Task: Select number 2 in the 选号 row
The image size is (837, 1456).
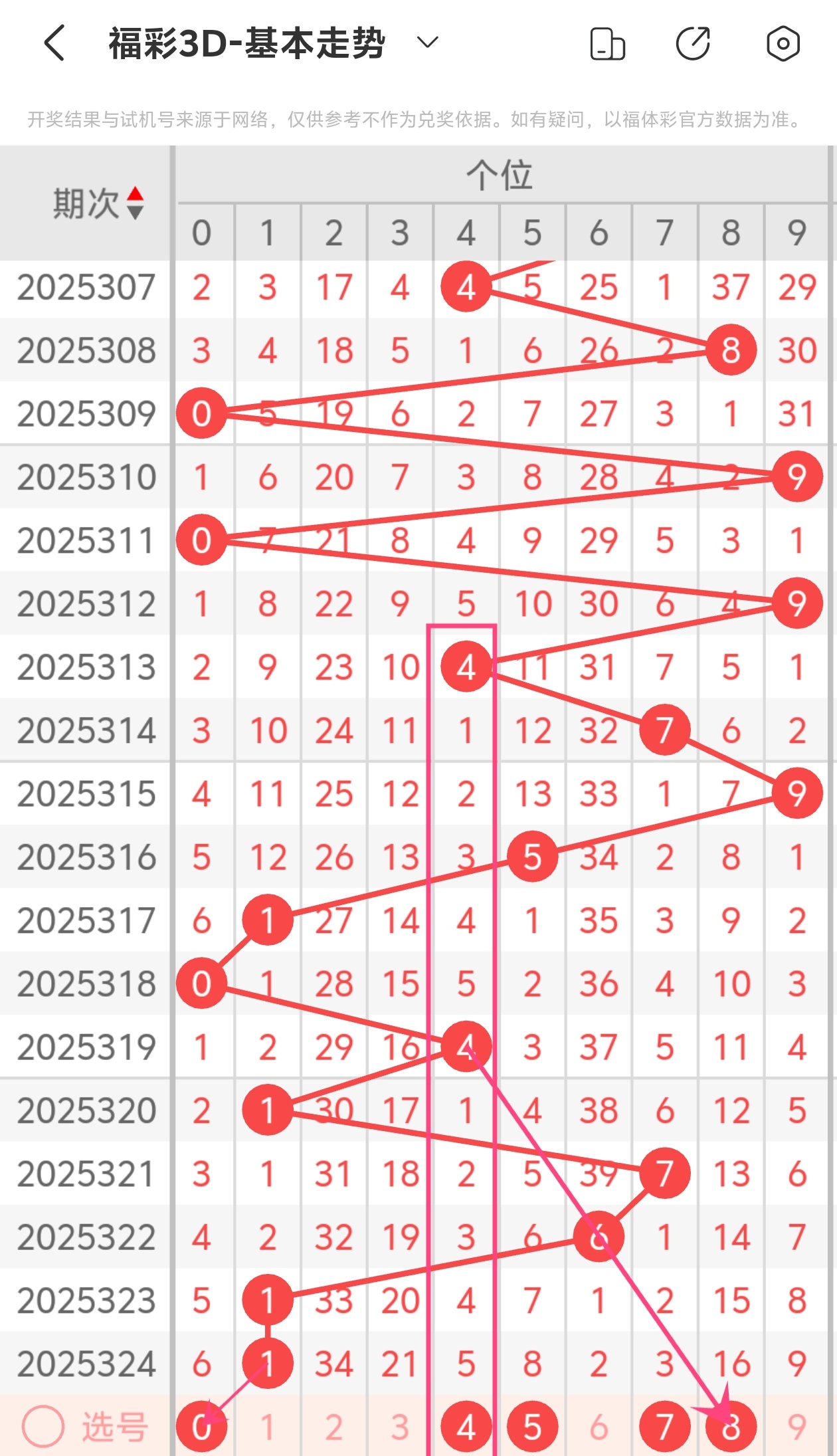Action: point(333,1427)
